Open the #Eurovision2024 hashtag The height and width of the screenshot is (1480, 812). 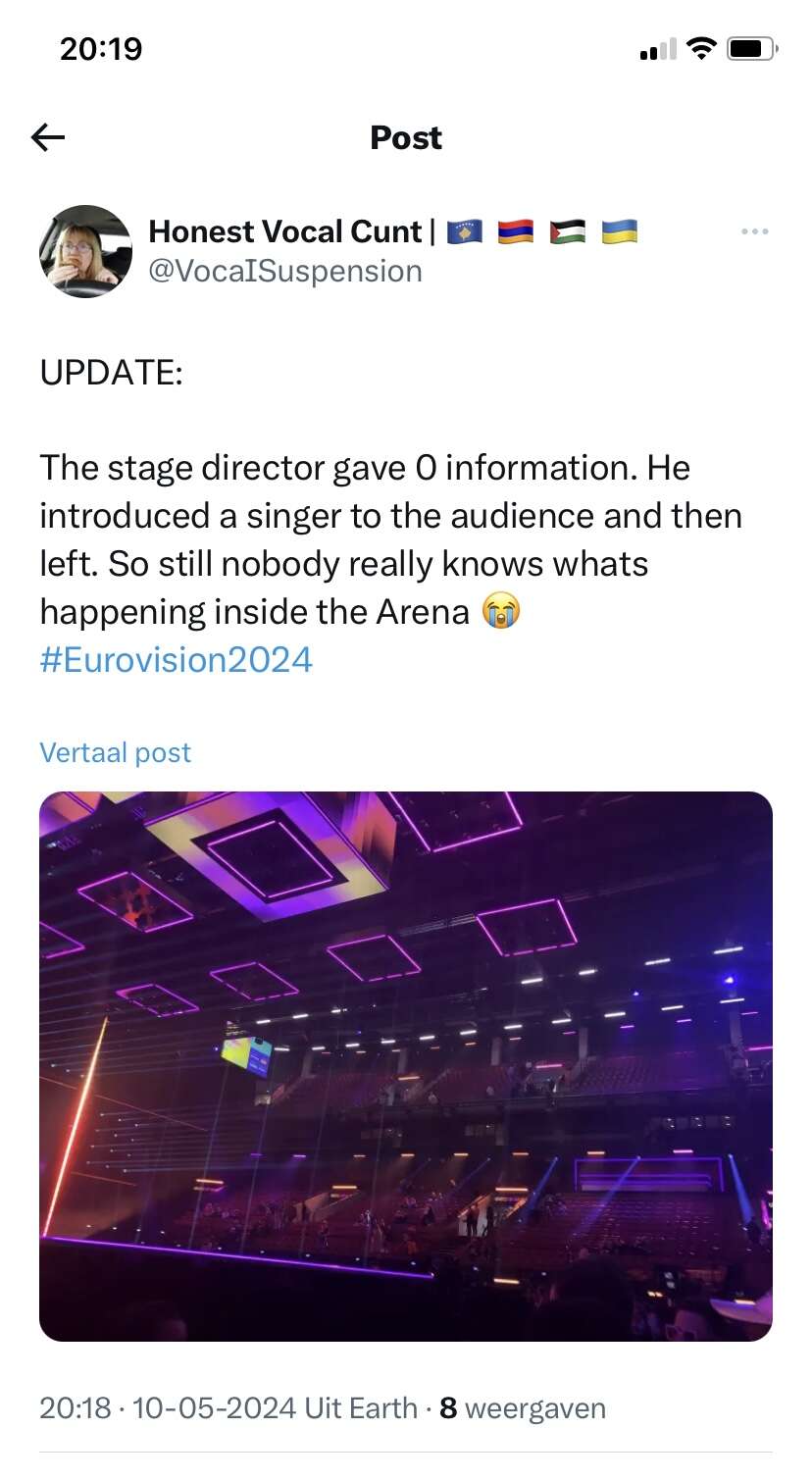pyautogui.click(x=177, y=659)
